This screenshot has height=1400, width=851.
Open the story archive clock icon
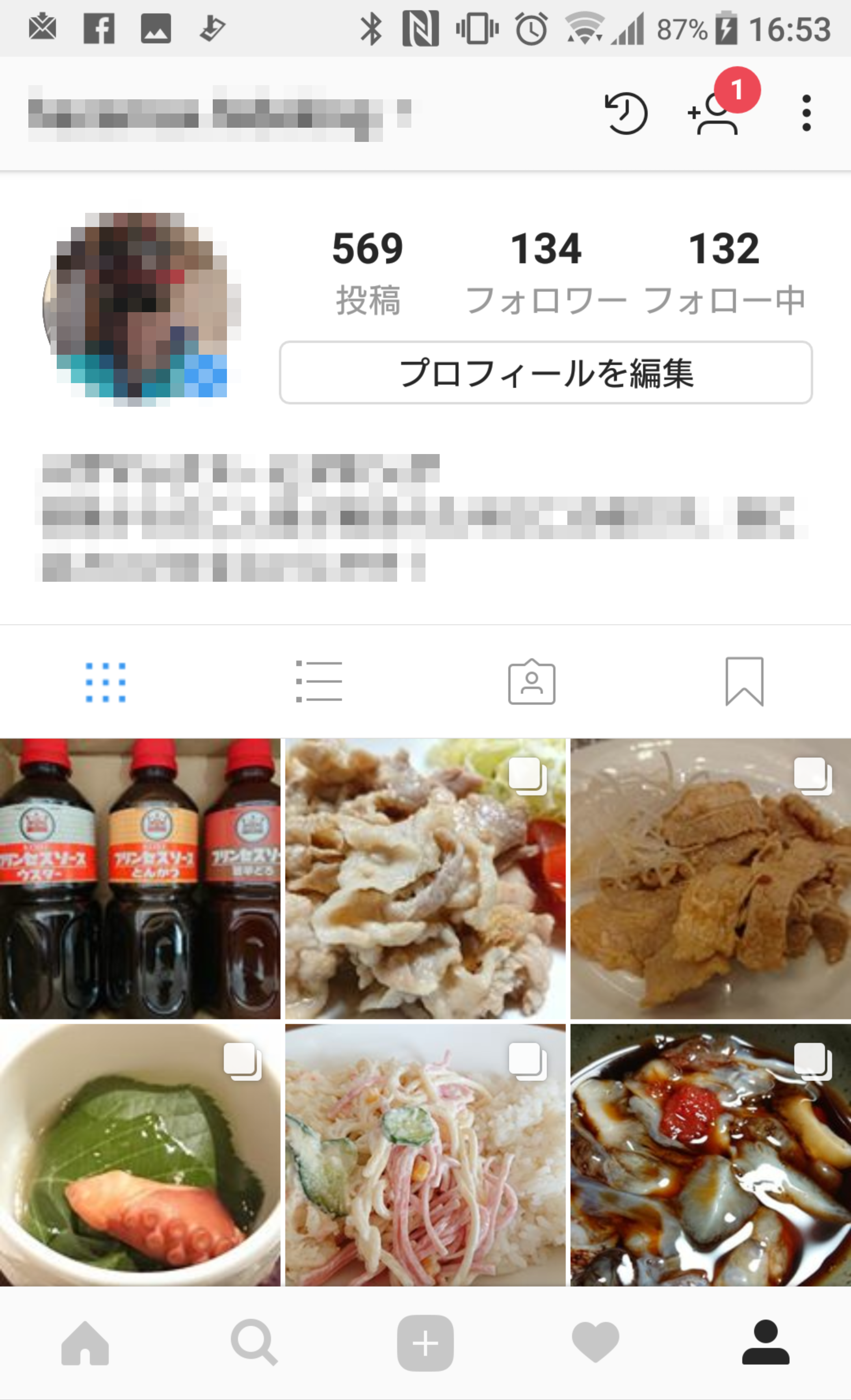pos(626,114)
